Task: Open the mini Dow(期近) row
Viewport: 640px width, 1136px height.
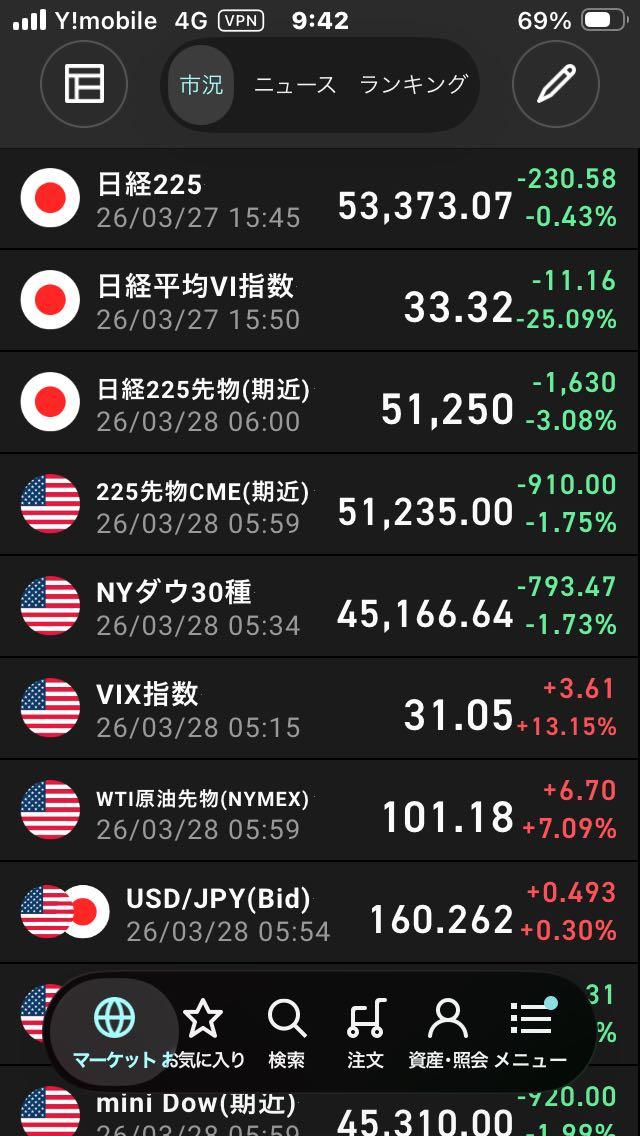Action: [x=320, y=1112]
